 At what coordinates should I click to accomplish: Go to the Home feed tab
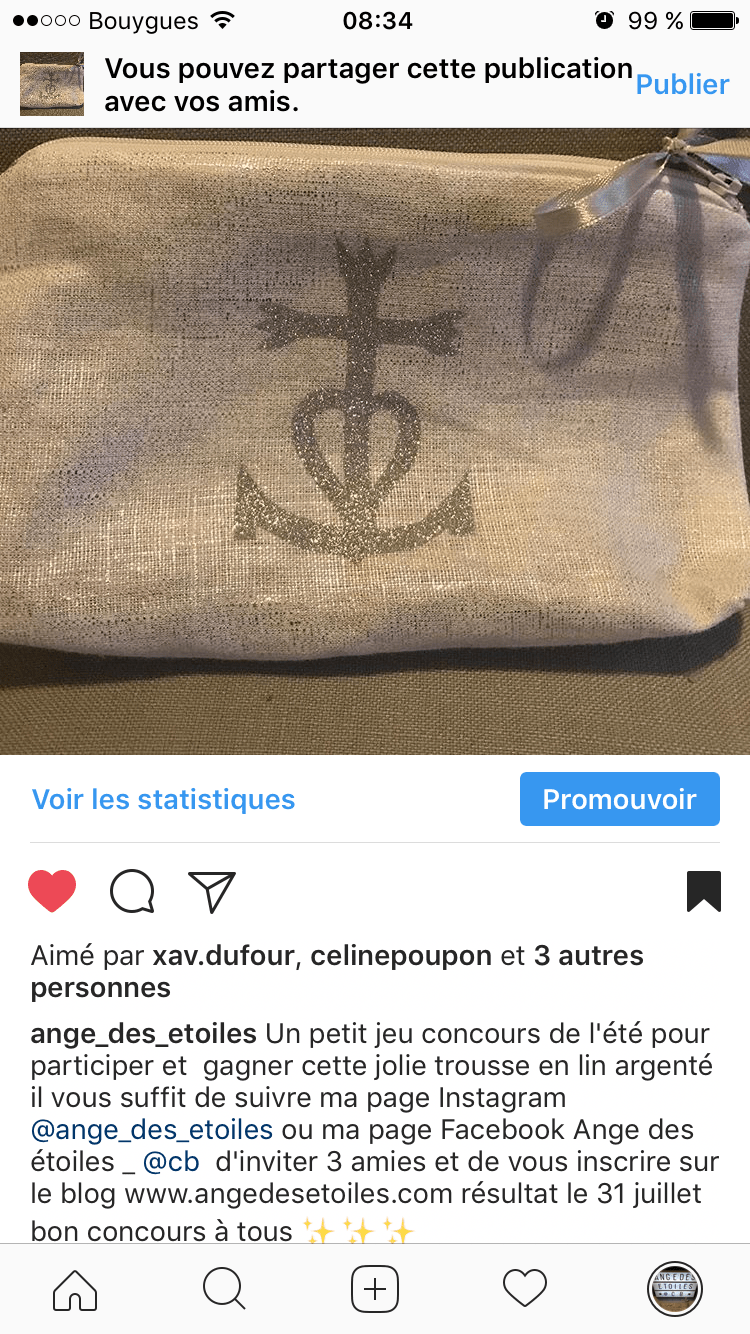pyautogui.click(x=75, y=1289)
